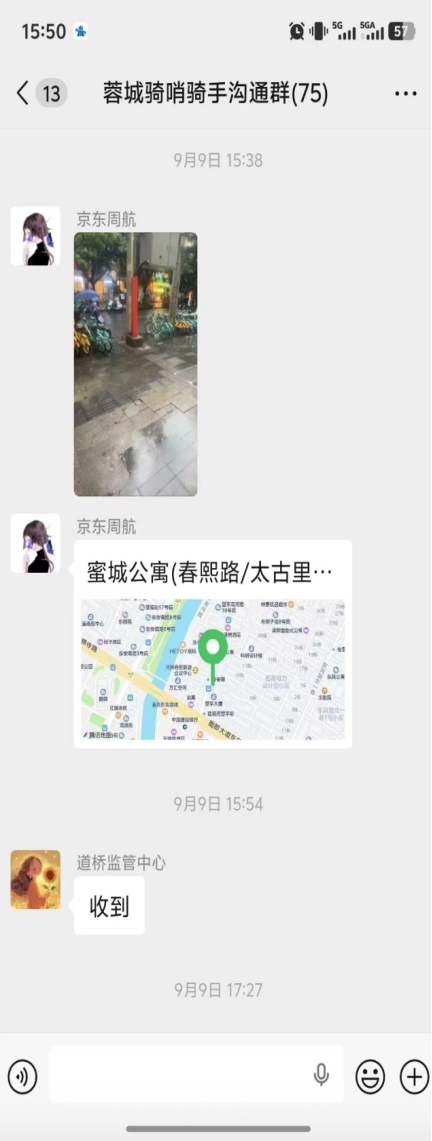Open the plus attachments menu

414,1076
